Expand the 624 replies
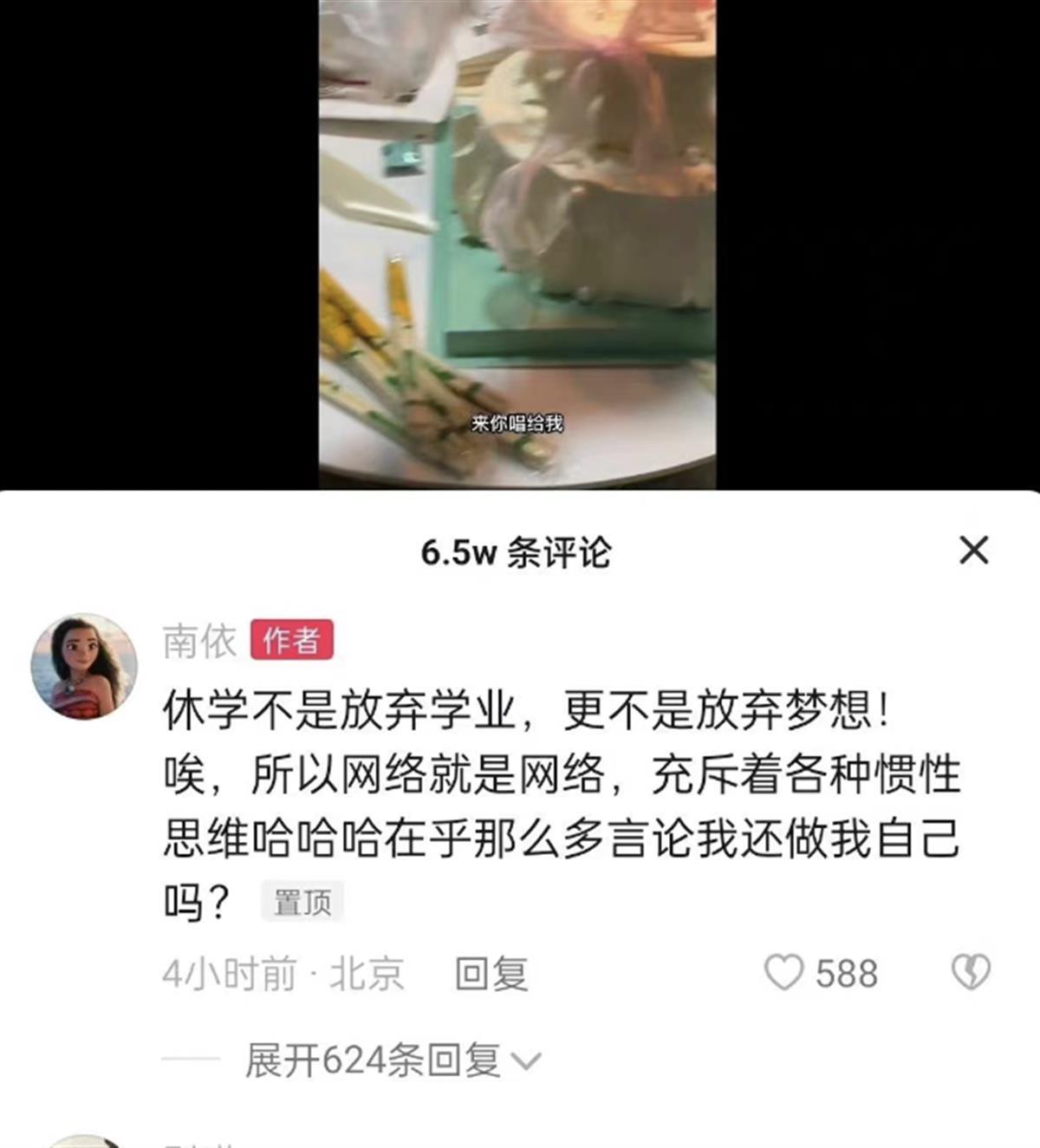Screen dimensions: 1040x1148 [390, 1060]
